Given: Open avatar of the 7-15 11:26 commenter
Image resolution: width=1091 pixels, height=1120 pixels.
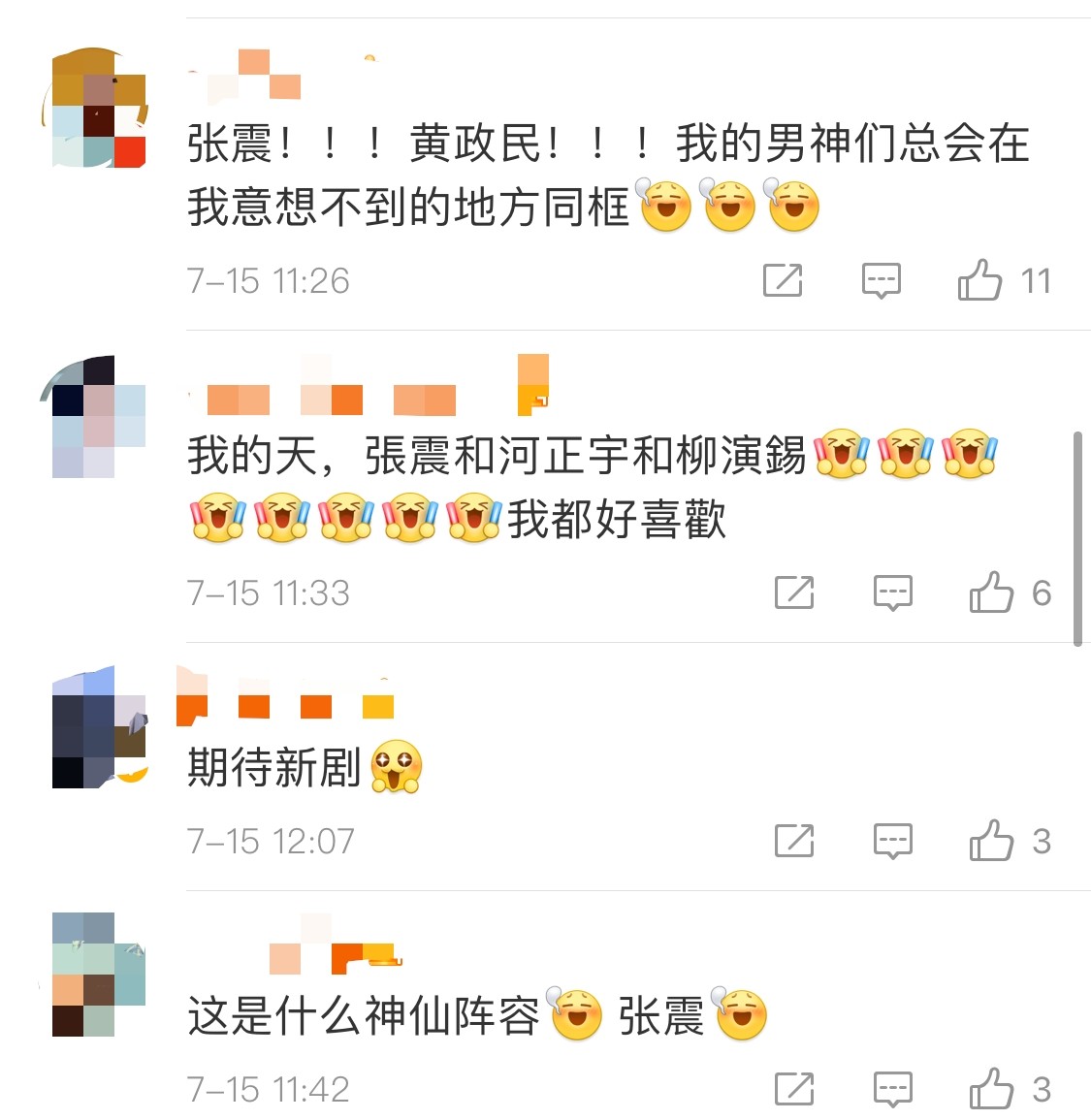Looking at the screenshot, I should 99,107.
